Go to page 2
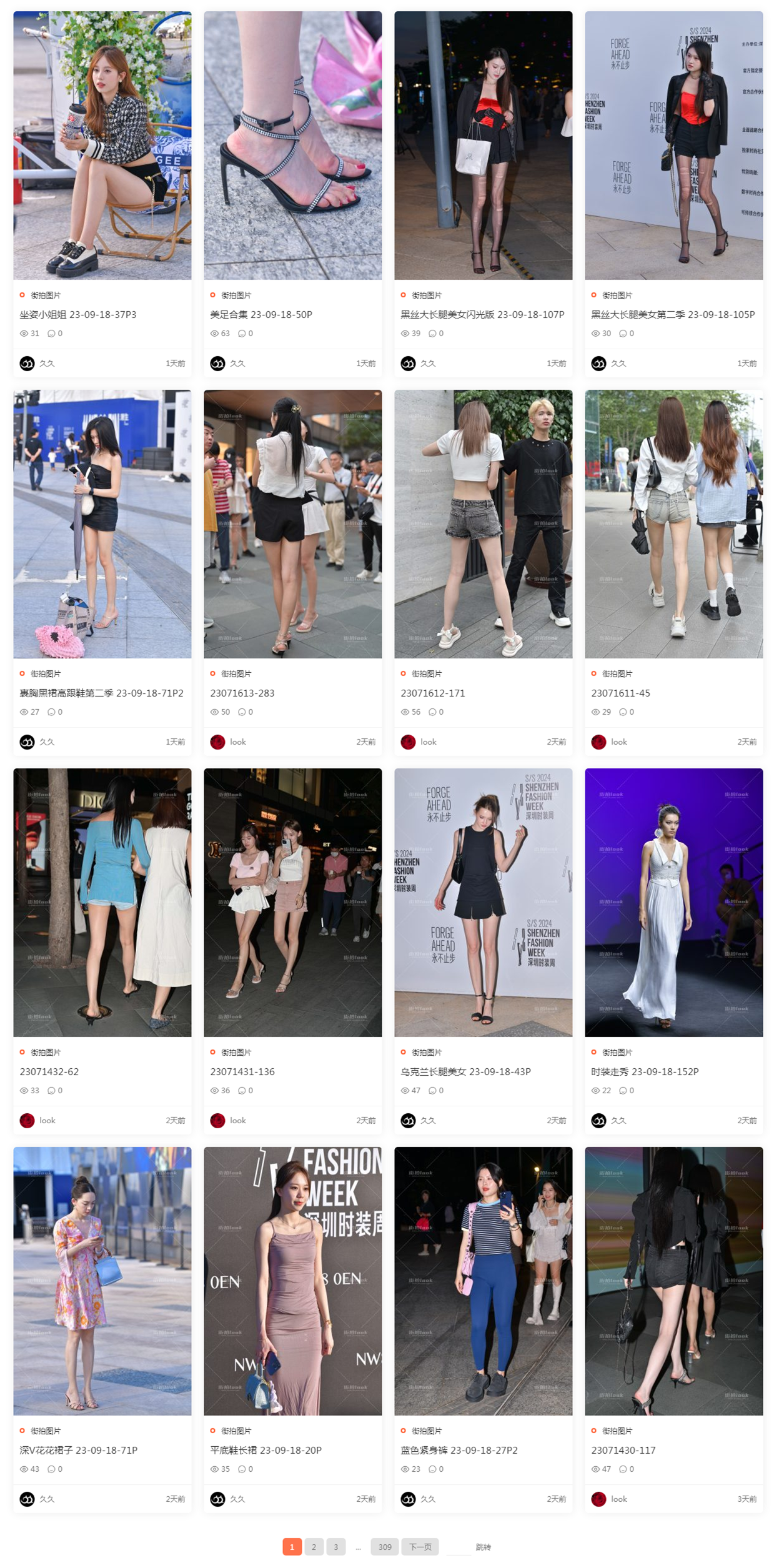Image resolution: width=784 pixels, height=1568 pixels. (314, 1547)
